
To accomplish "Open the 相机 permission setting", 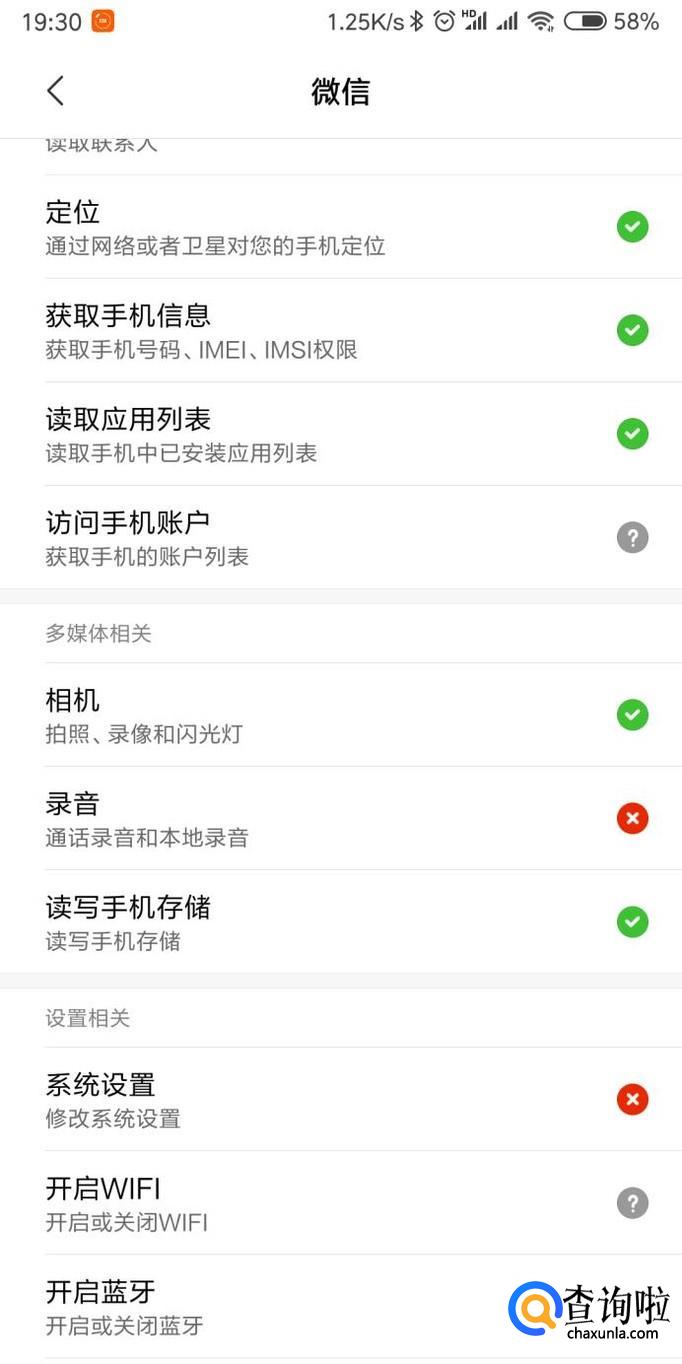I will click(x=340, y=715).
